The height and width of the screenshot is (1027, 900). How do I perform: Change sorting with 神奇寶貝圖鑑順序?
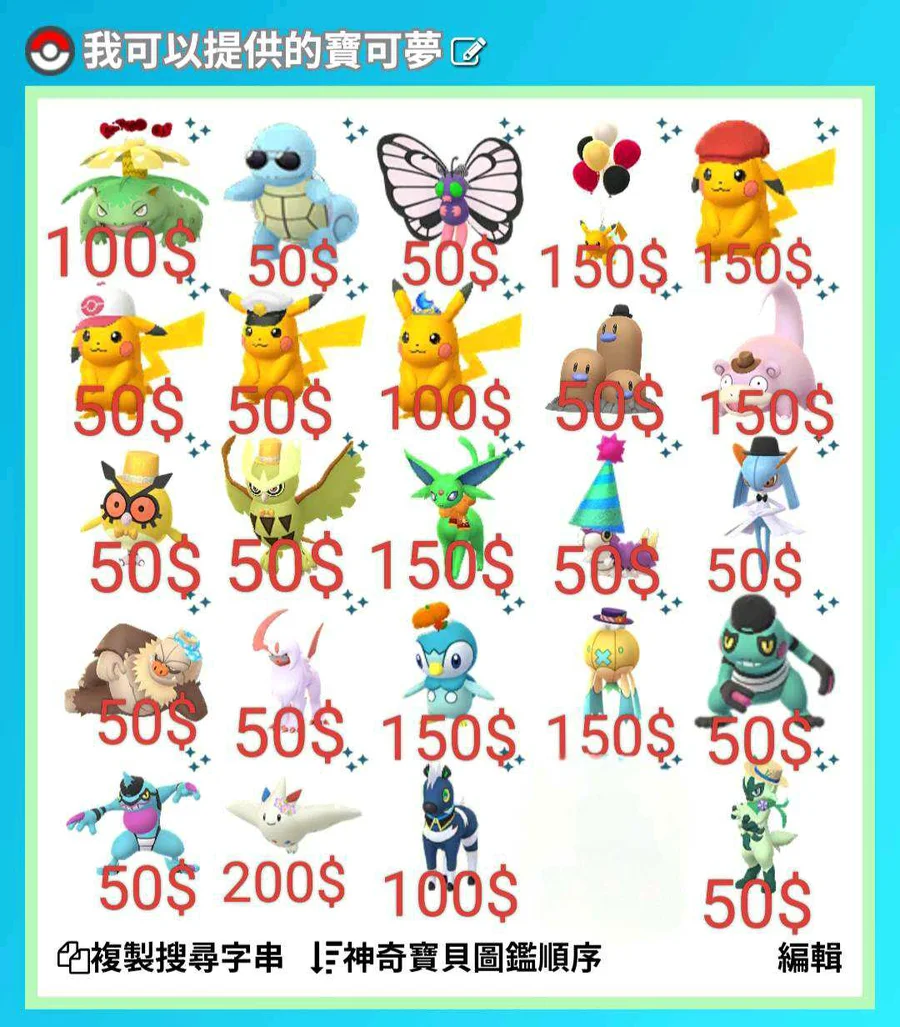click(456, 958)
